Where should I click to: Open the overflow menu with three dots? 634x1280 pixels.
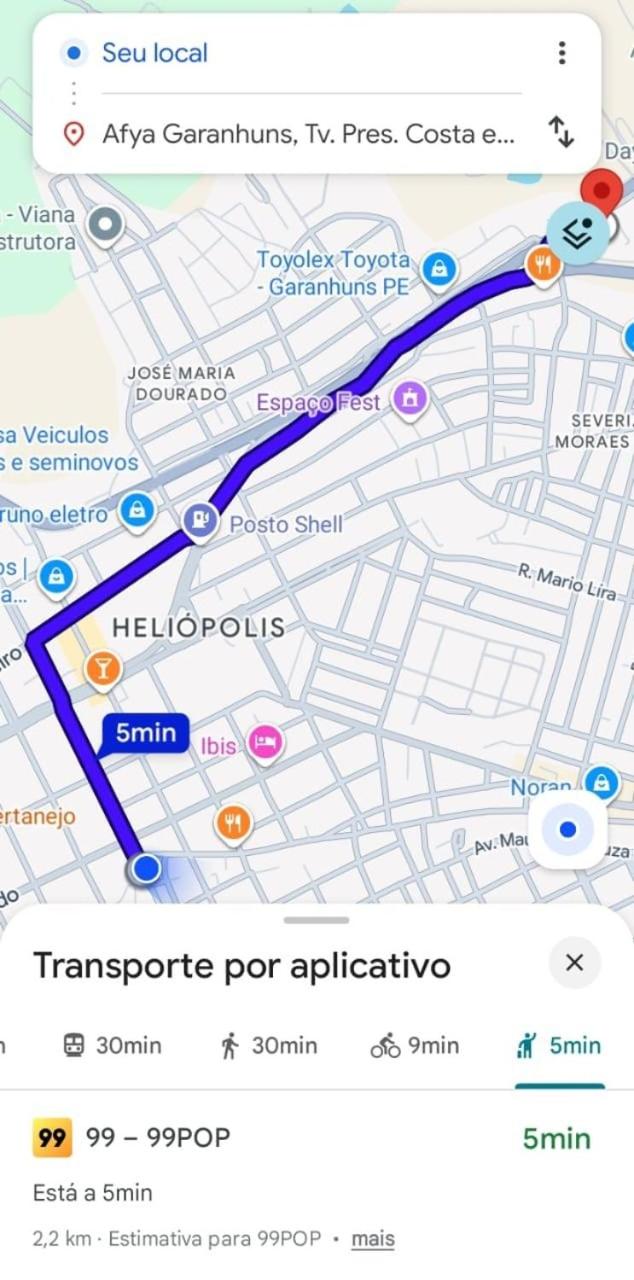(x=562, y=53)
